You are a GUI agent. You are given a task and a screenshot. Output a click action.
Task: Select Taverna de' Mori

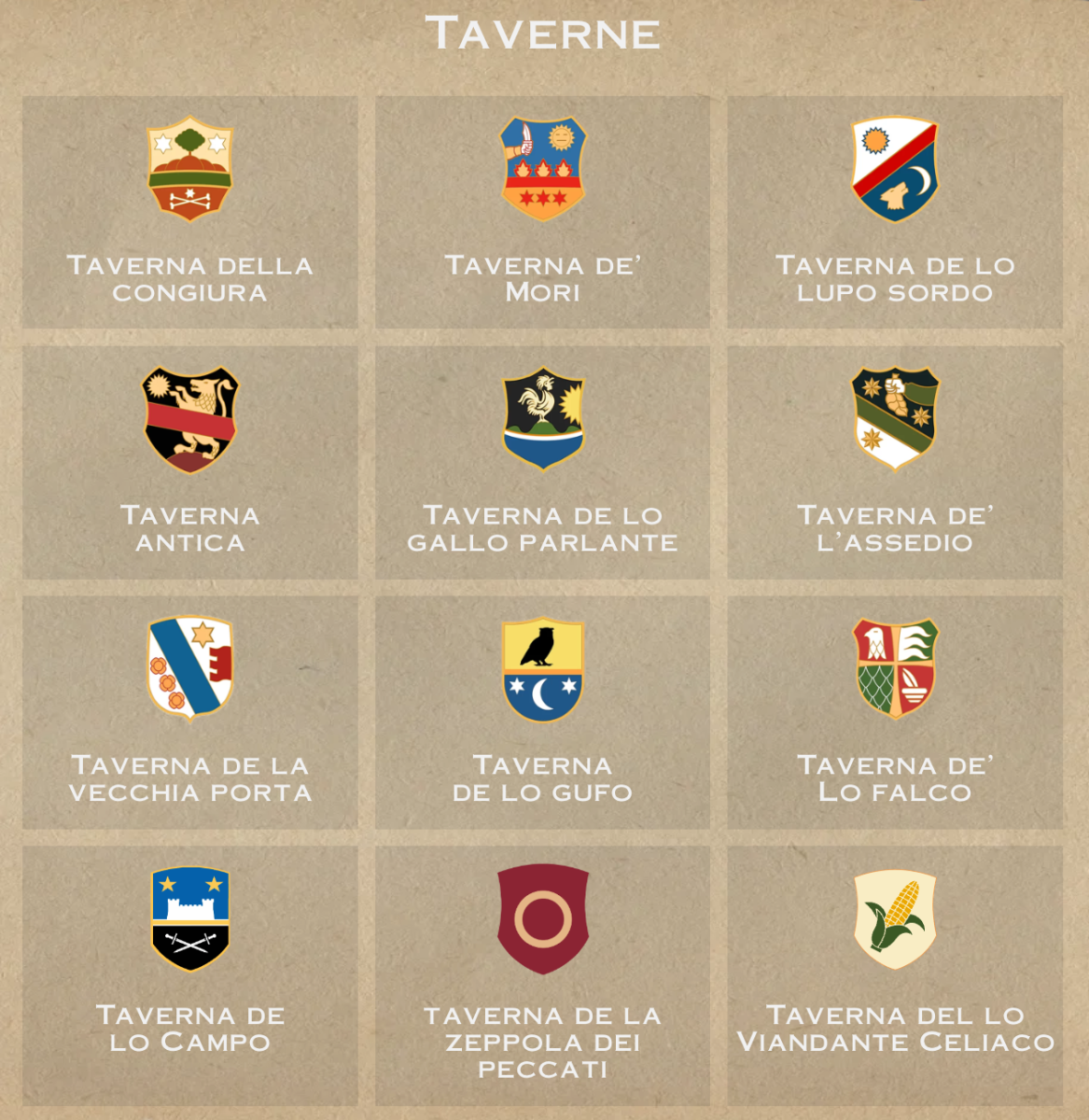coord(542,212)
